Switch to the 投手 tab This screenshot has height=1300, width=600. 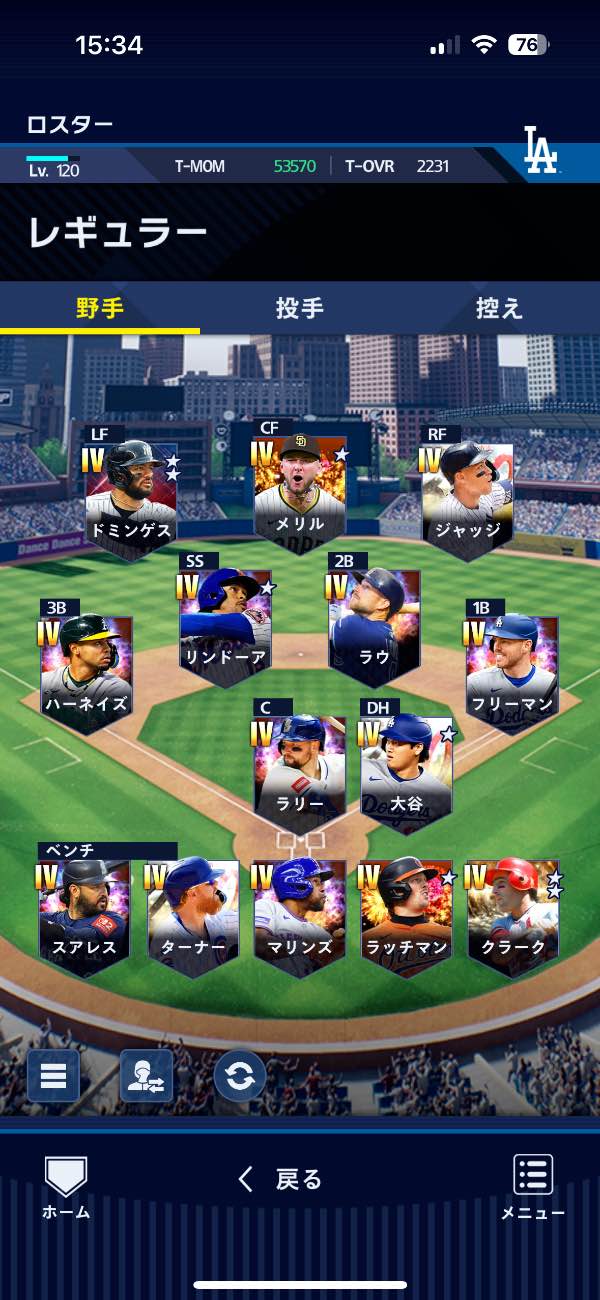300,308
